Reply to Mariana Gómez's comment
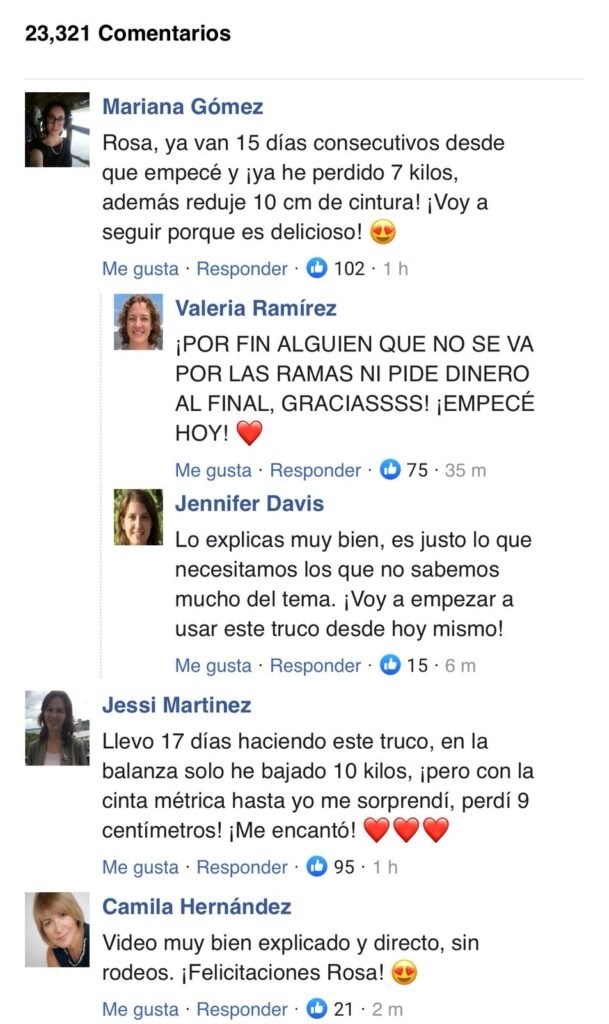This screenshot has height=1024, width=609. click(x=241, y=269)
